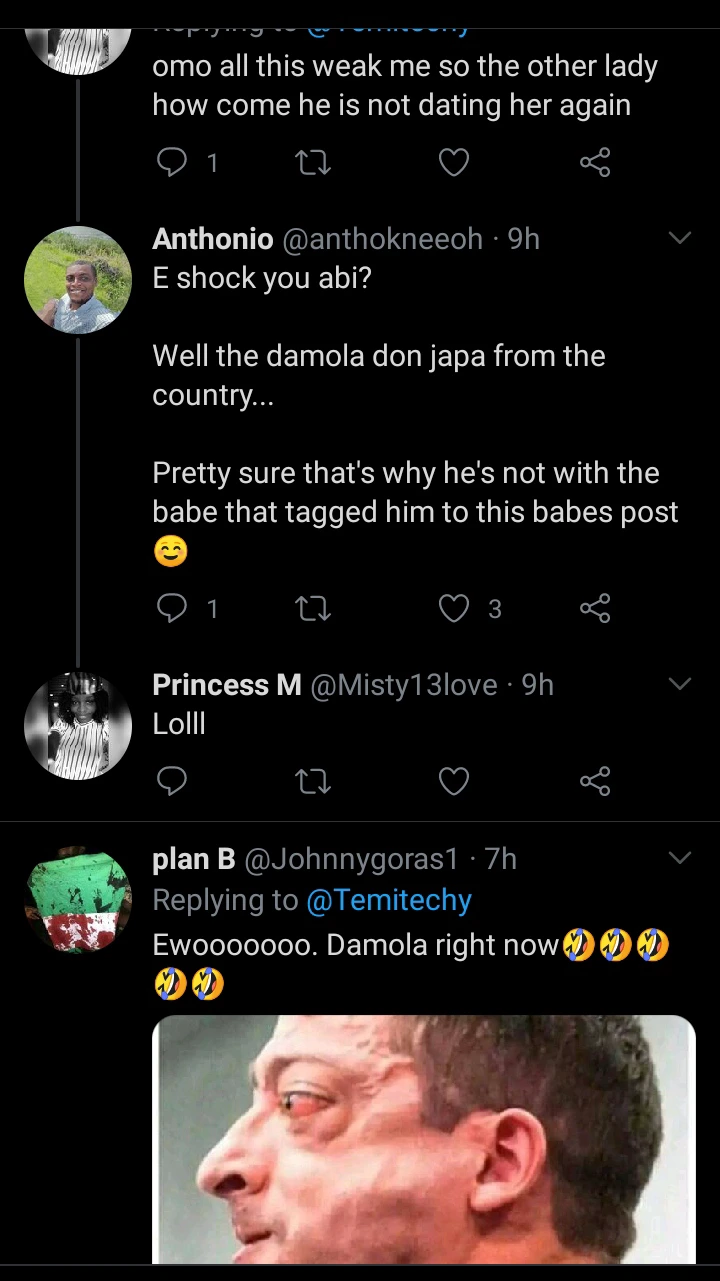
Task: Open the @Temitechy mention in plan B's tweet
Action: (388, 901)
